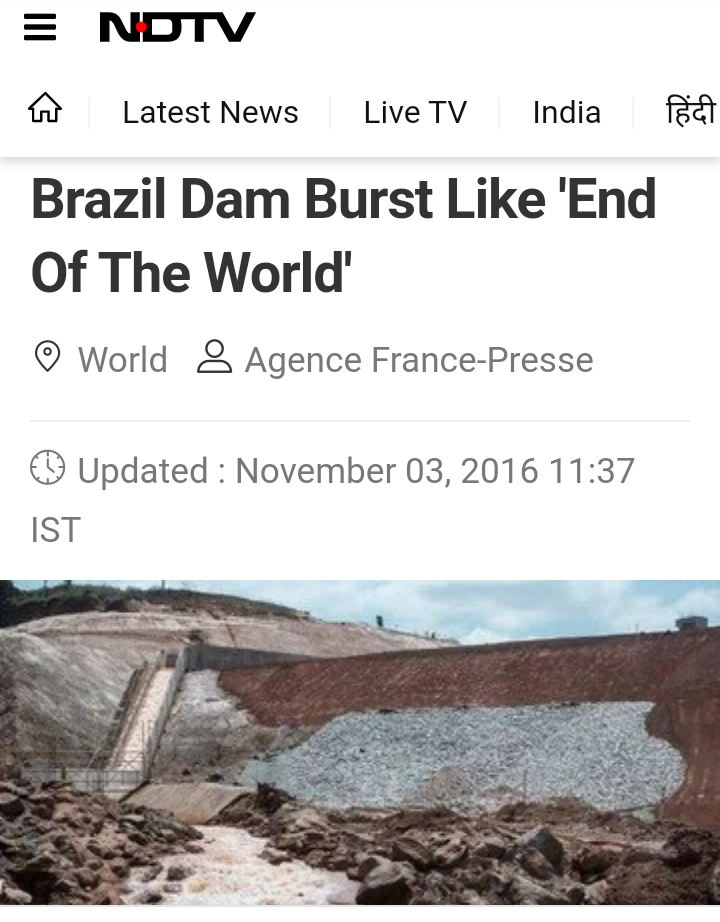Open the World category link
This screenshot has height=922, width=720.
pyautogui.click(x=122, y=359)
